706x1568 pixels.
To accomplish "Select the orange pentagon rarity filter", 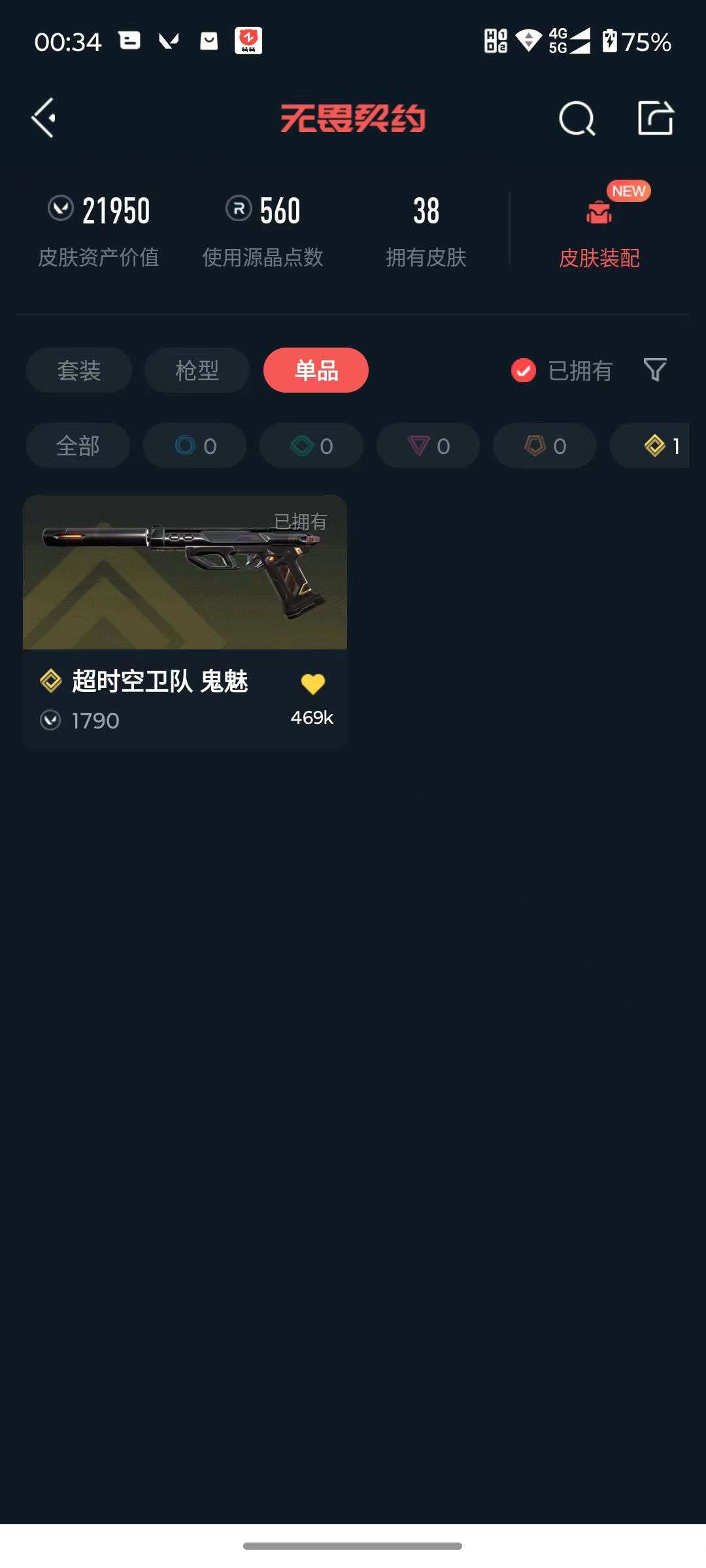I will 543,445.
